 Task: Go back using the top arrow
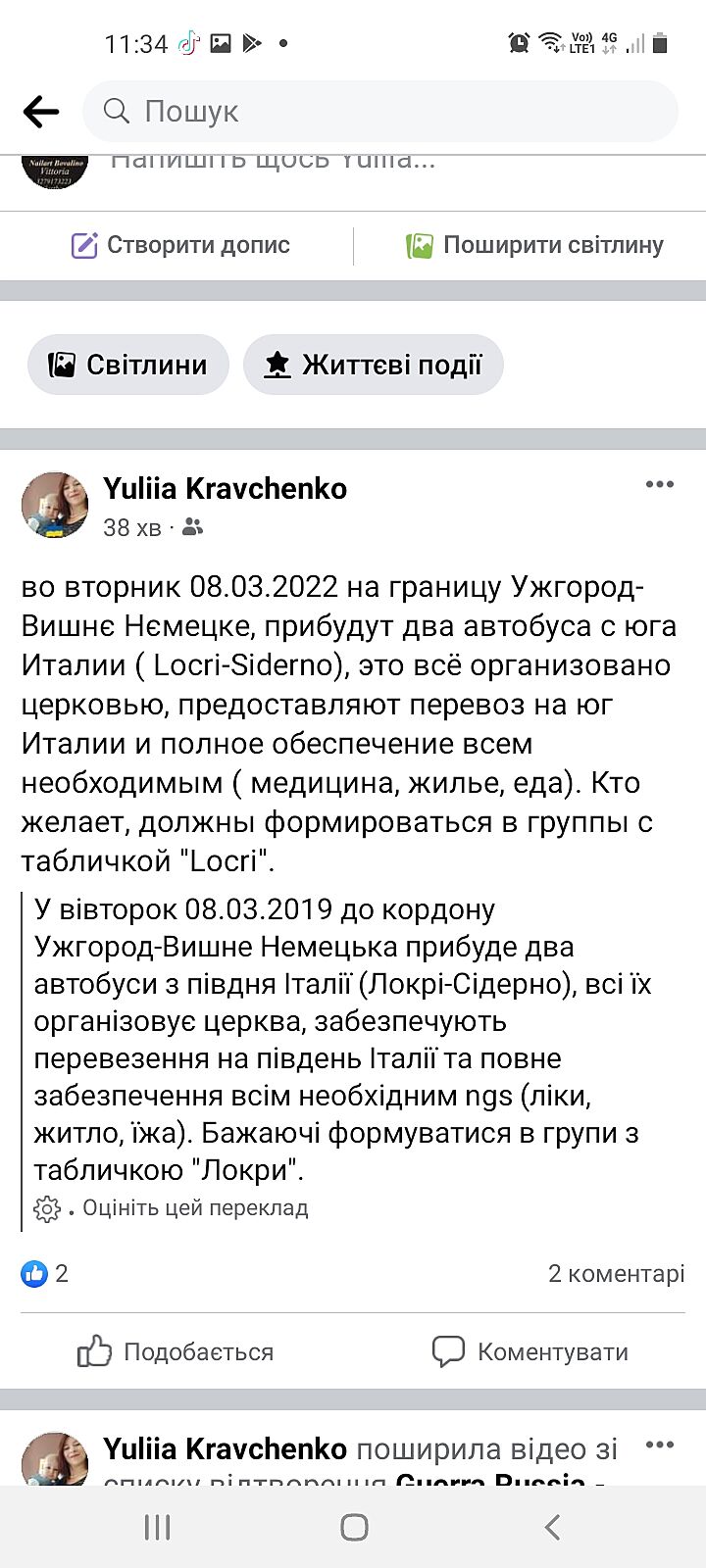tap(41, 112)
